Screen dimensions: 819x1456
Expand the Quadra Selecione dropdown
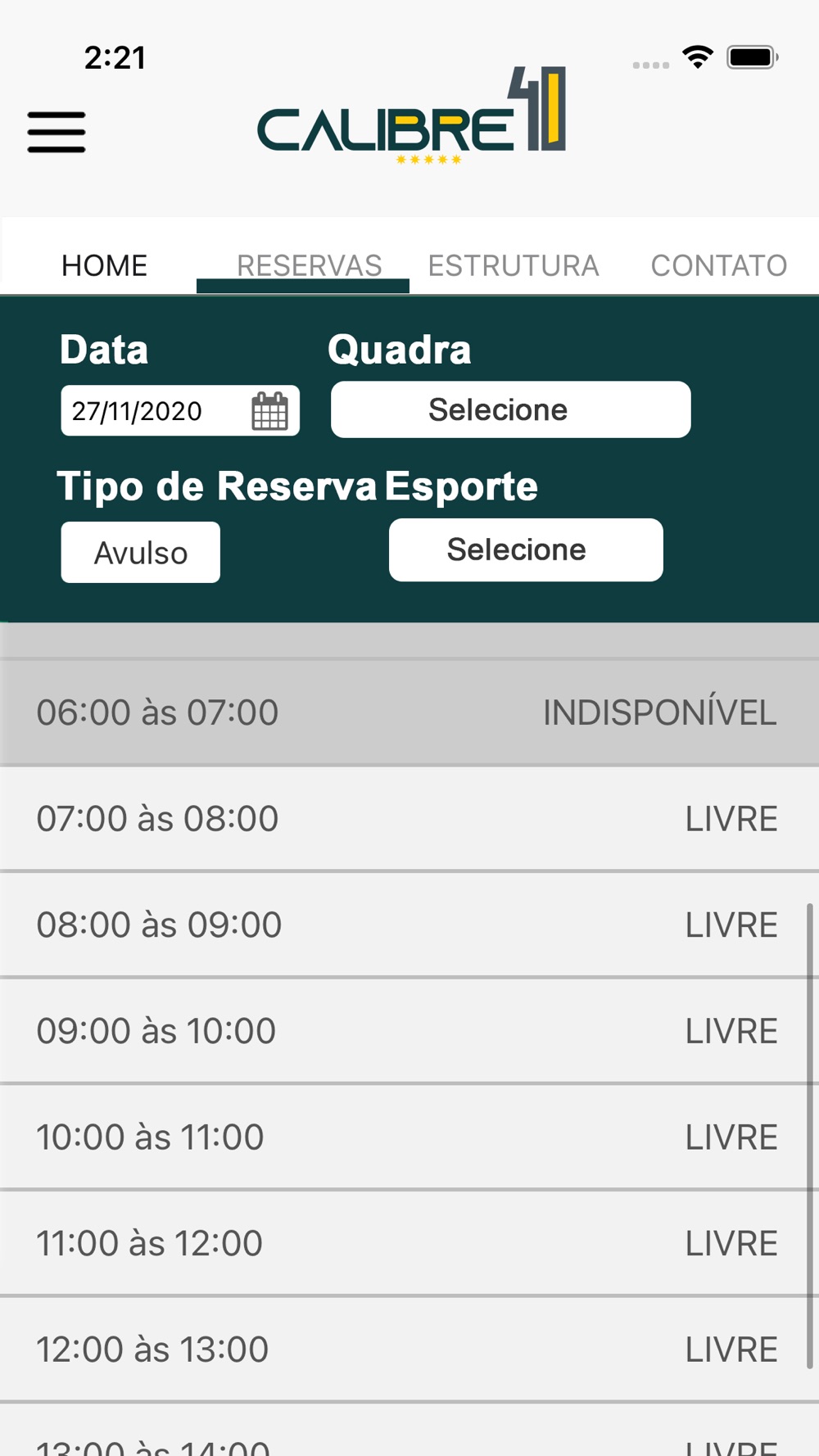tap(511, 409)
